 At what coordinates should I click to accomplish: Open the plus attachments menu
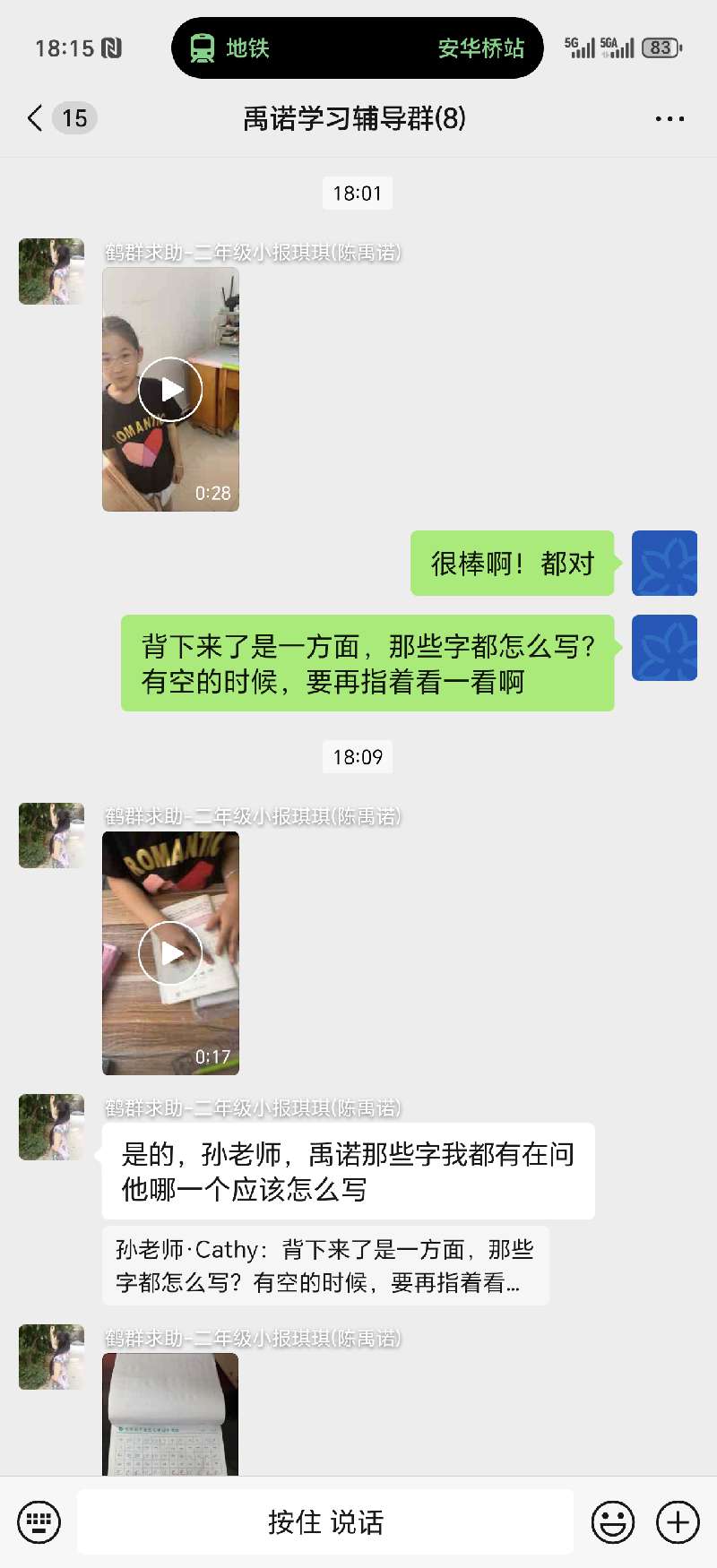pos(678,1521)
